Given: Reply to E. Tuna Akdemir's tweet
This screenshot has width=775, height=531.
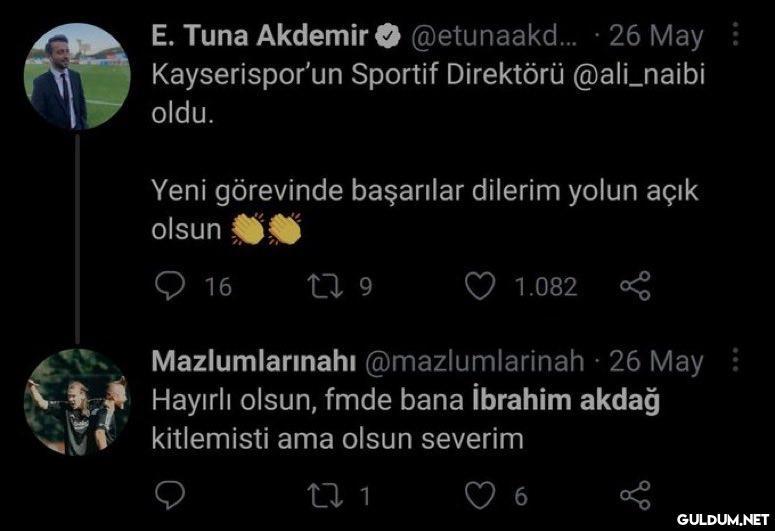Looking at the screenshot, I should (x=171, y=288).
